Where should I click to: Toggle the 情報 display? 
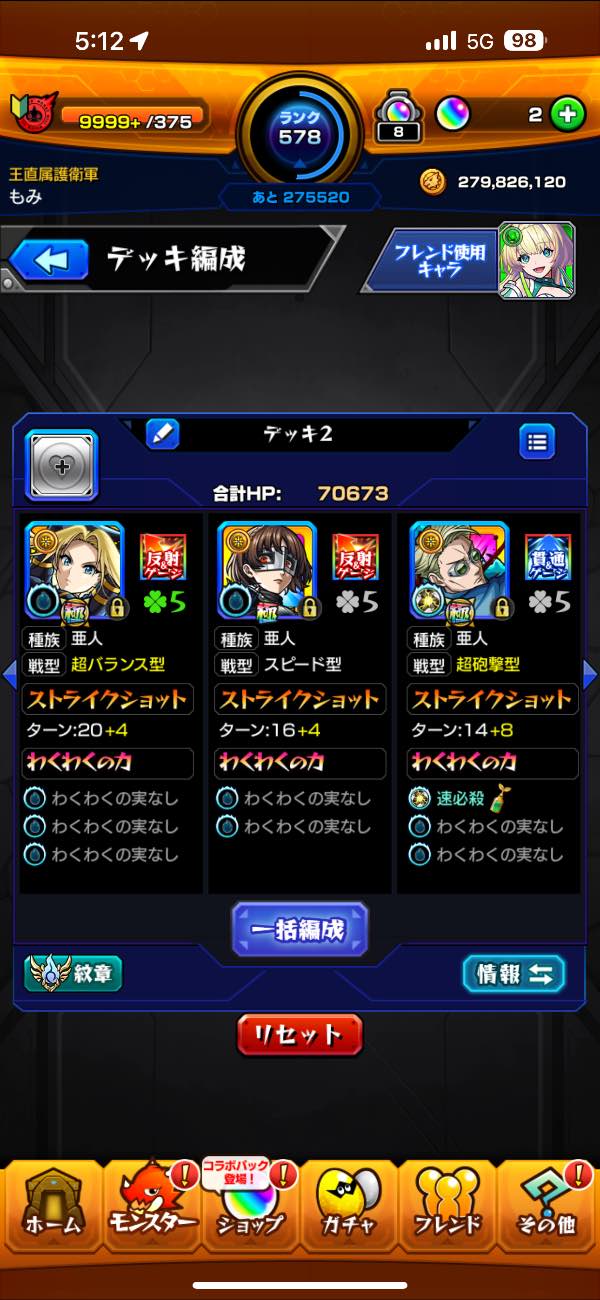click(x=514, y=974)
